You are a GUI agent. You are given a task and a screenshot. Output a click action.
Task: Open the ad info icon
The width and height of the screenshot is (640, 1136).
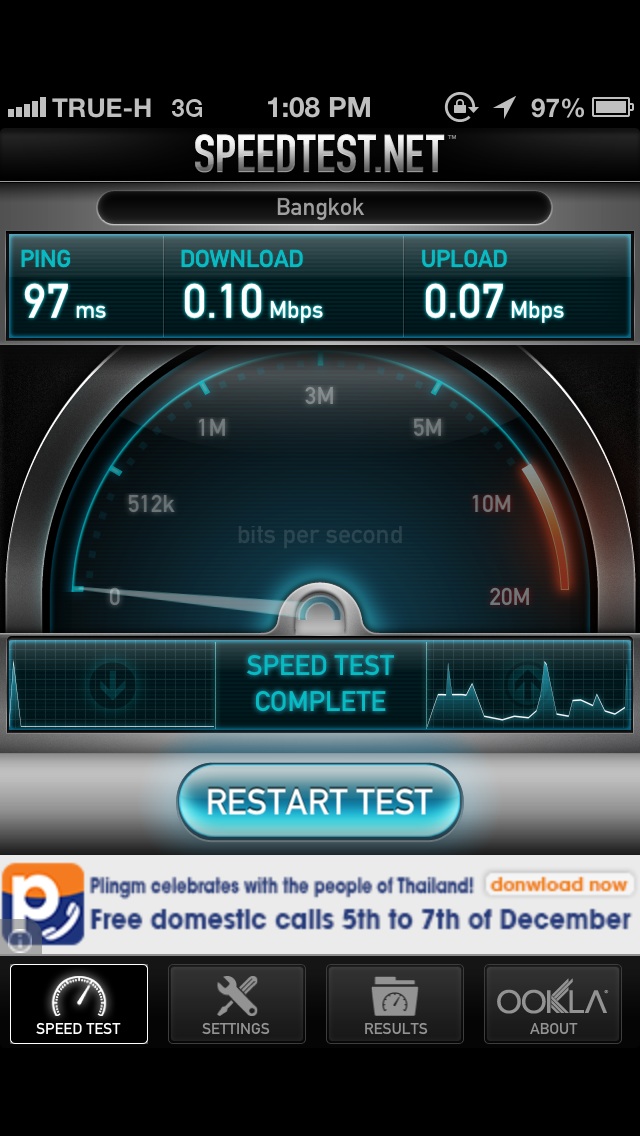(x=17, y=938)
